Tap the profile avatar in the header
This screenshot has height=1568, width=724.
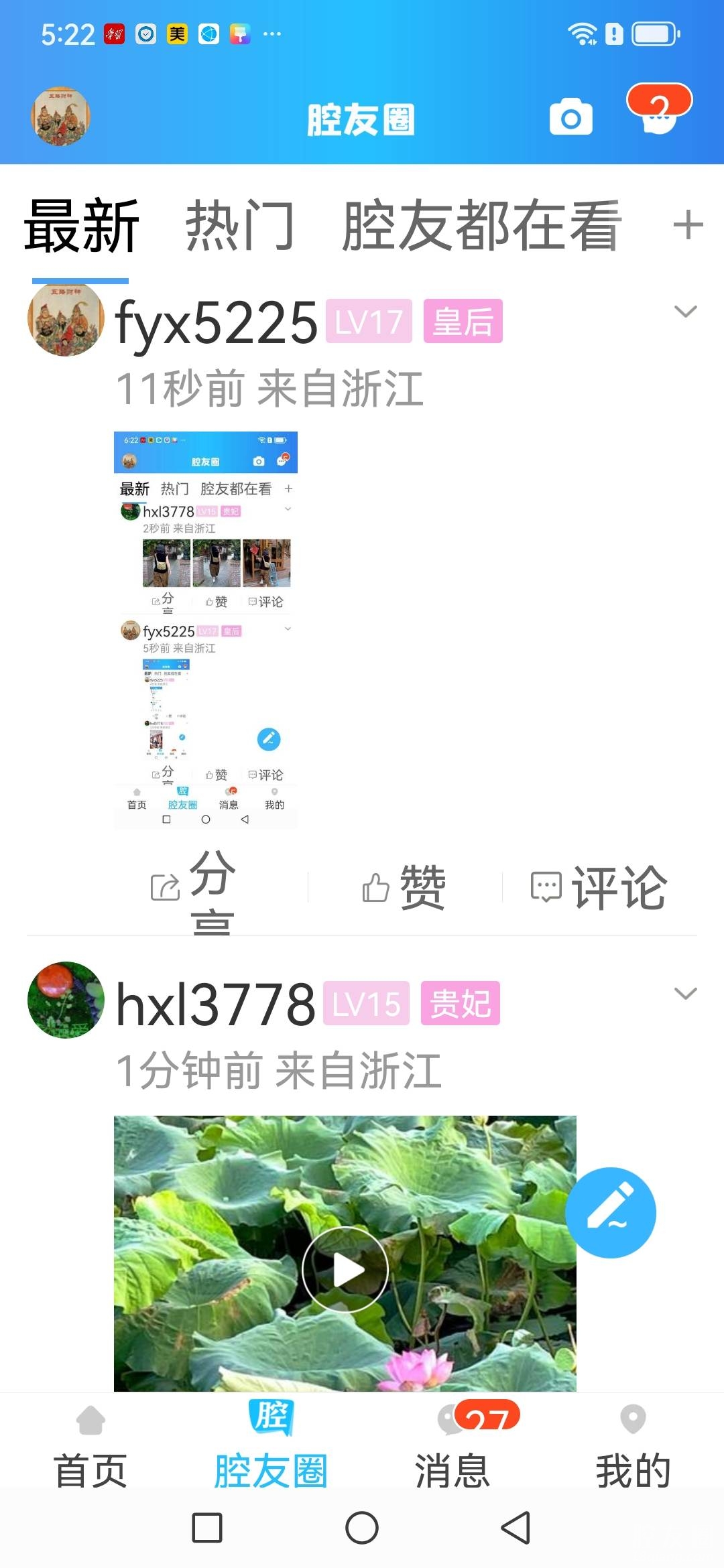[60, 117]
